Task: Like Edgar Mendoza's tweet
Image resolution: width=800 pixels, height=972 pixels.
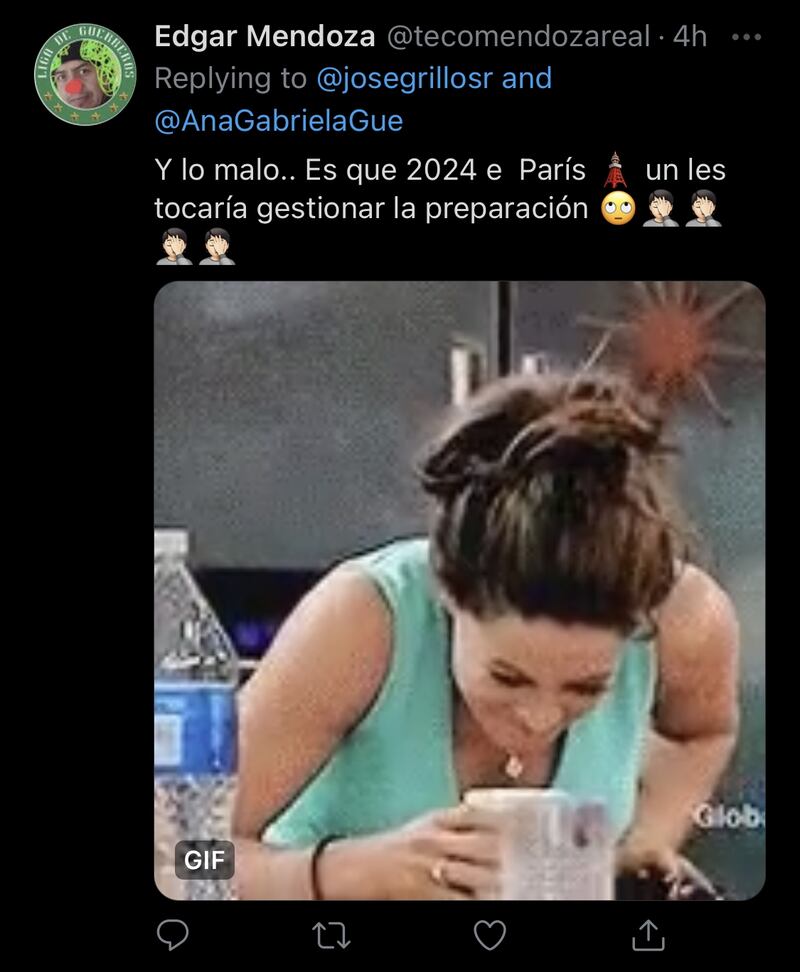Action: click(489, 935)
